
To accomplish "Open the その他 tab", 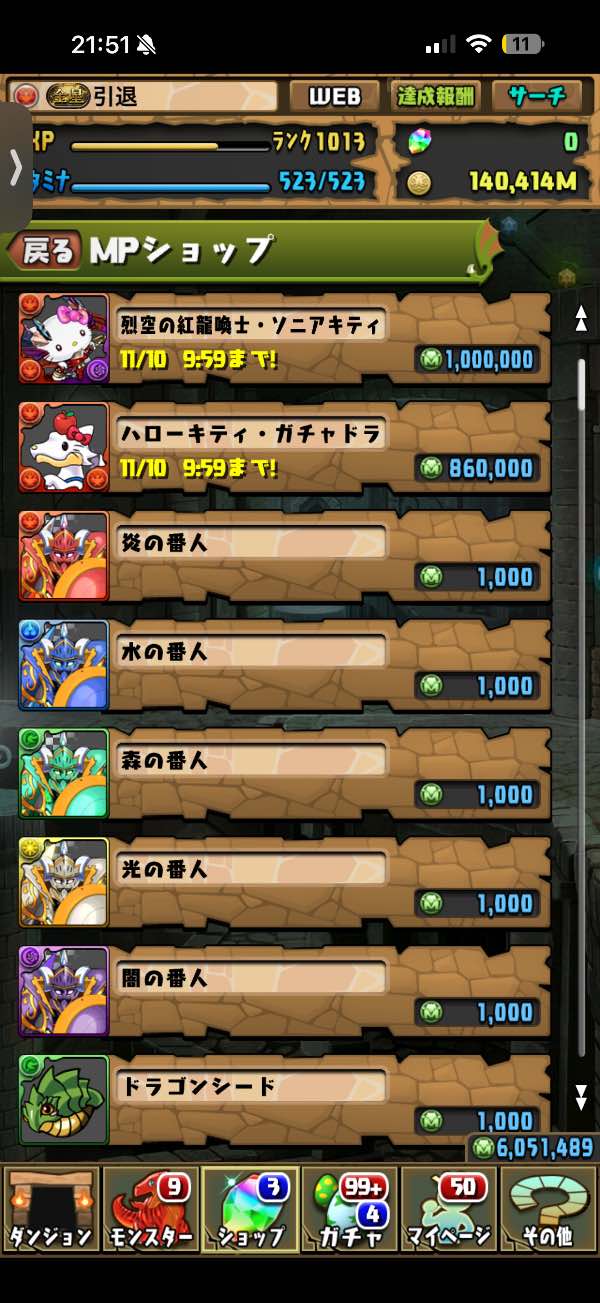I will (548, 1209).
